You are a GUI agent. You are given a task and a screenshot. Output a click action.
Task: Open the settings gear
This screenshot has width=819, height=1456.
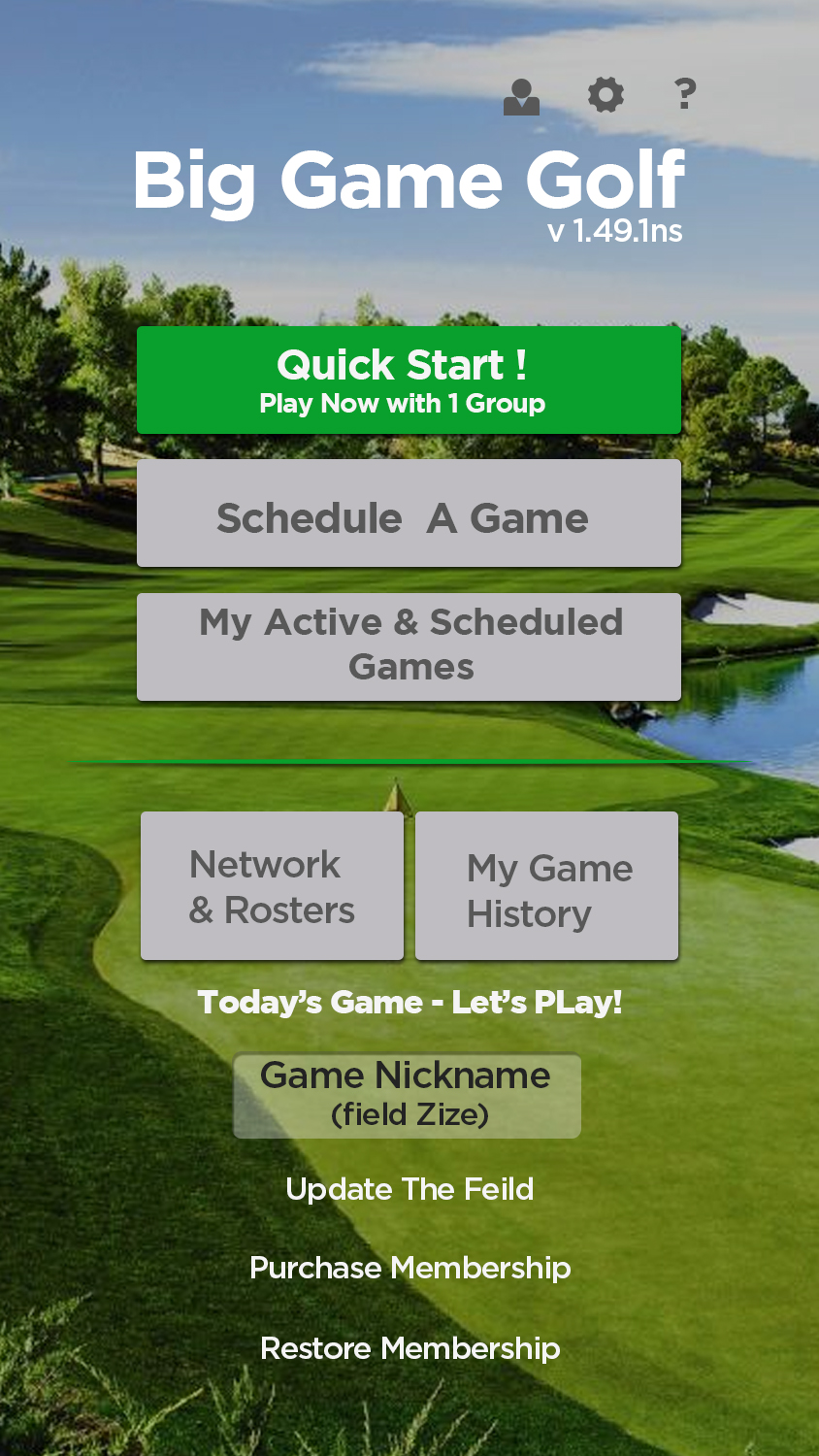(x=606, y=95)
